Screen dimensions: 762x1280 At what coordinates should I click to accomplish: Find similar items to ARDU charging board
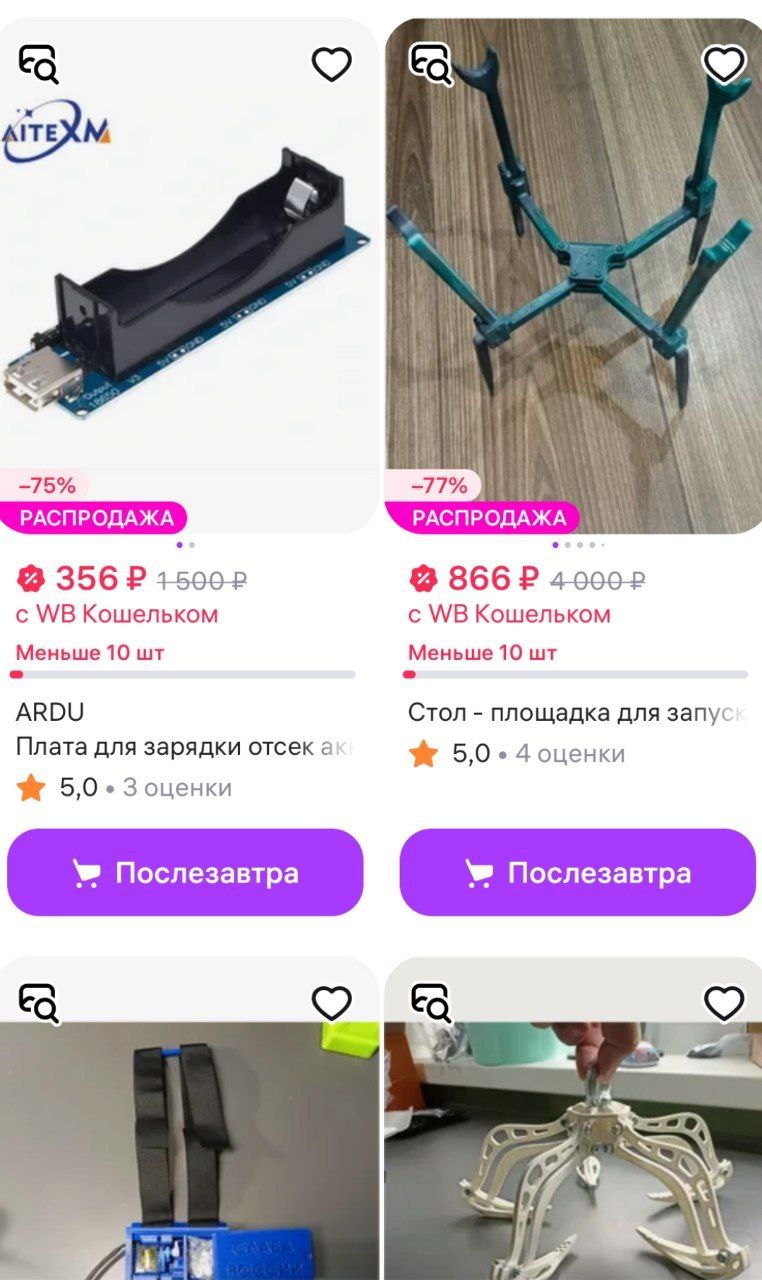(39, 65)
